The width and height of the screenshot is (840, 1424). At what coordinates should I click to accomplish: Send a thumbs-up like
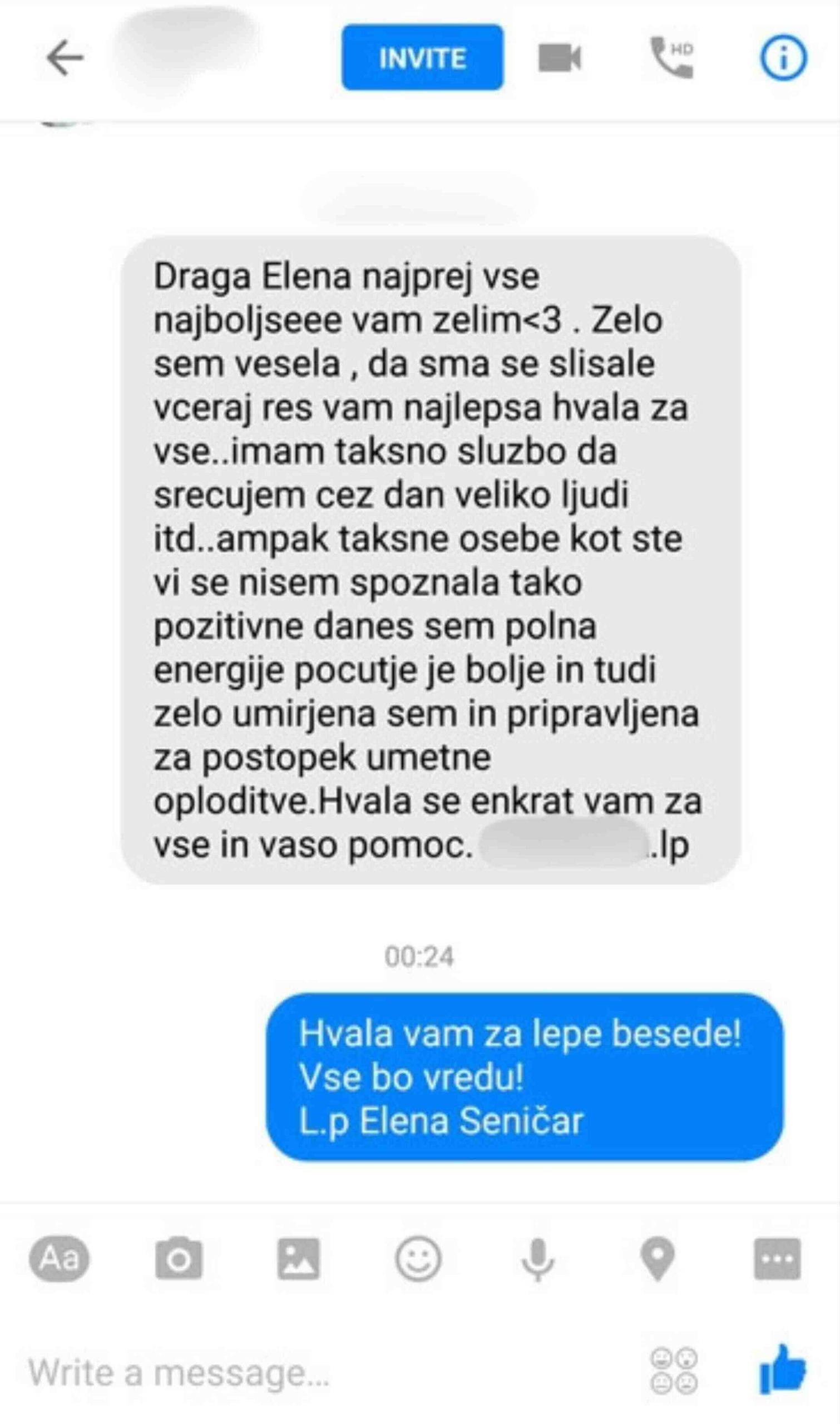click(x=782, y=1369)
